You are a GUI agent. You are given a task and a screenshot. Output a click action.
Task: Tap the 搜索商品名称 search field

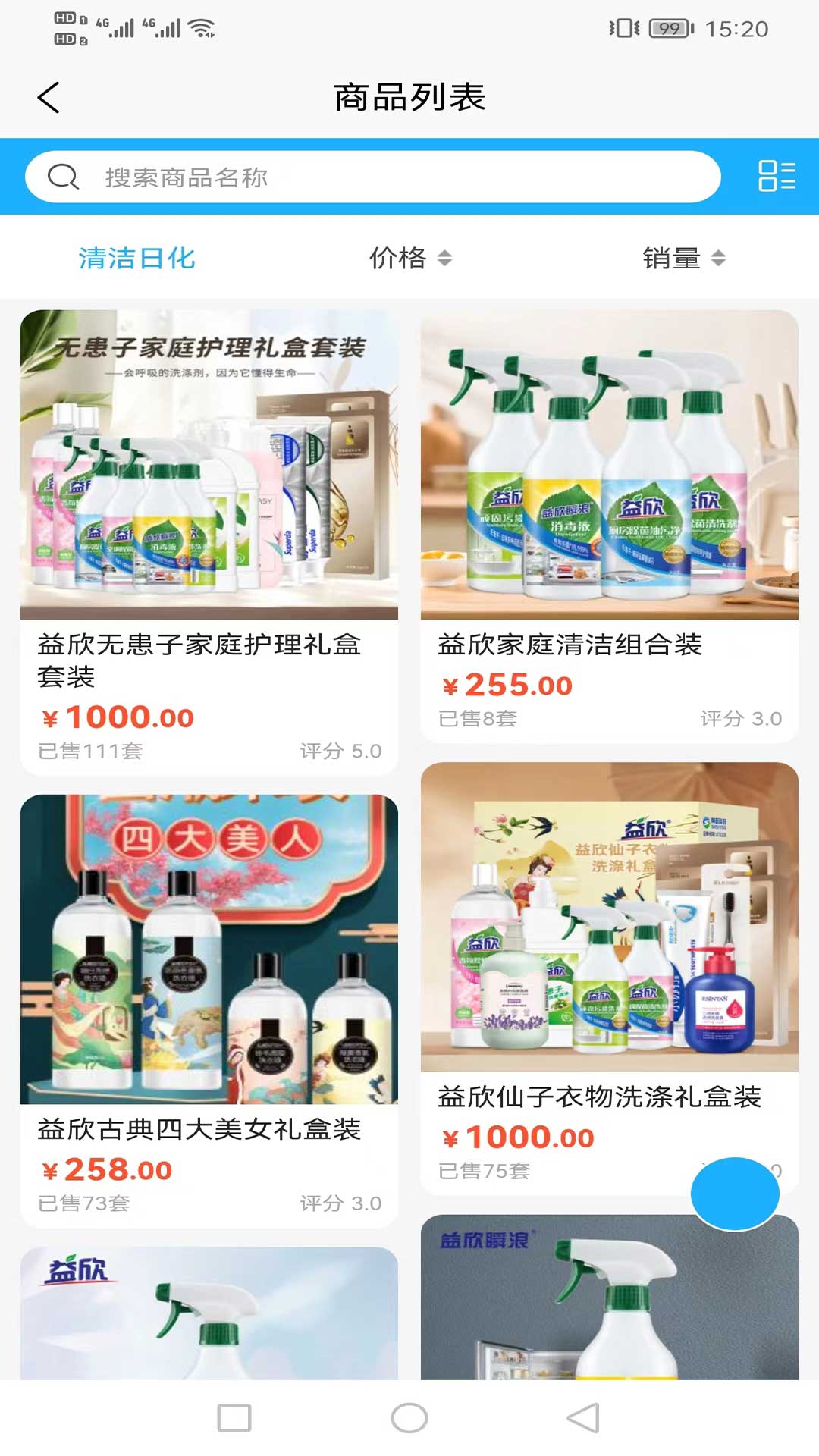372,177
